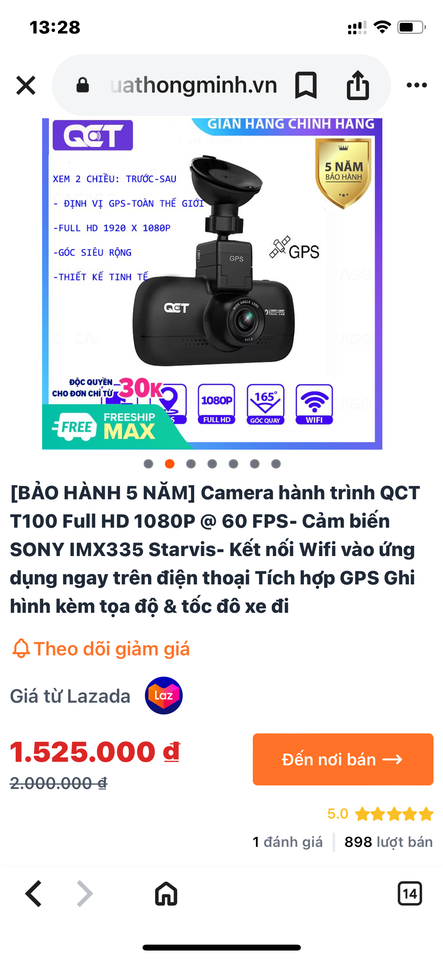Close the browser tab with X
The height and width of the screenshot is (960, 443).
[25, 86]
